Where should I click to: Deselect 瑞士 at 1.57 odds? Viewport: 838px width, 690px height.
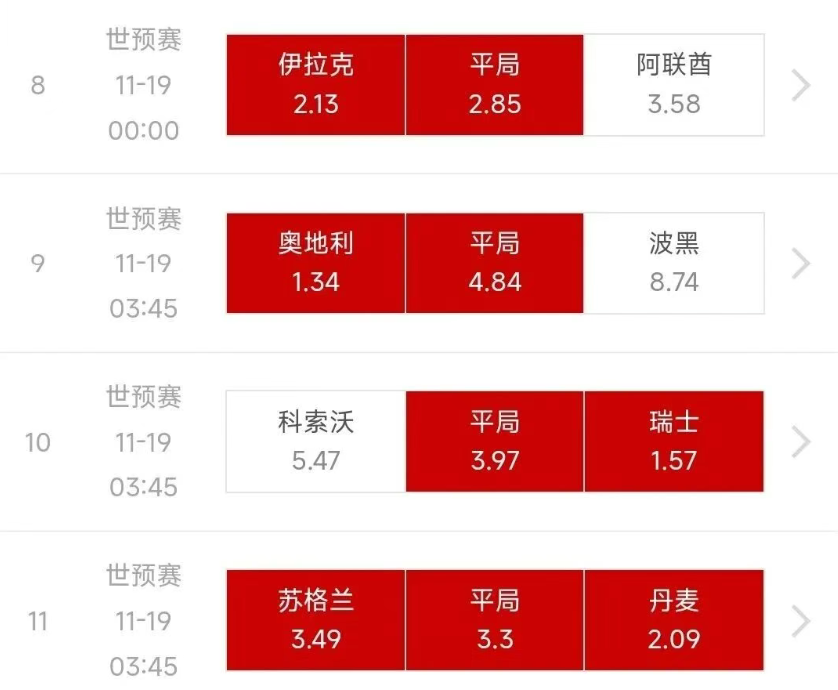(x=674, y=441)
